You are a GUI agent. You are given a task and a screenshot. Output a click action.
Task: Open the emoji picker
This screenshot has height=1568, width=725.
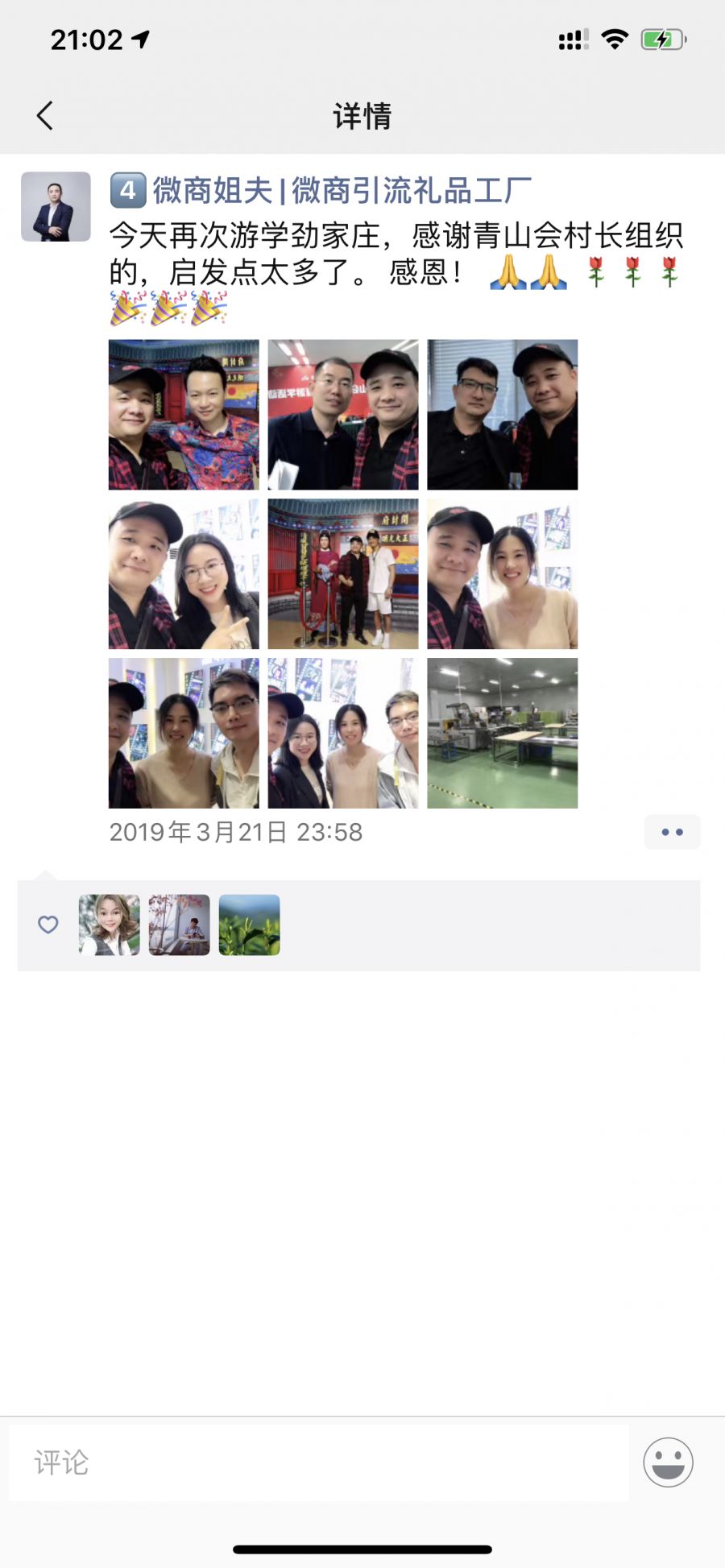[668, 1463]
